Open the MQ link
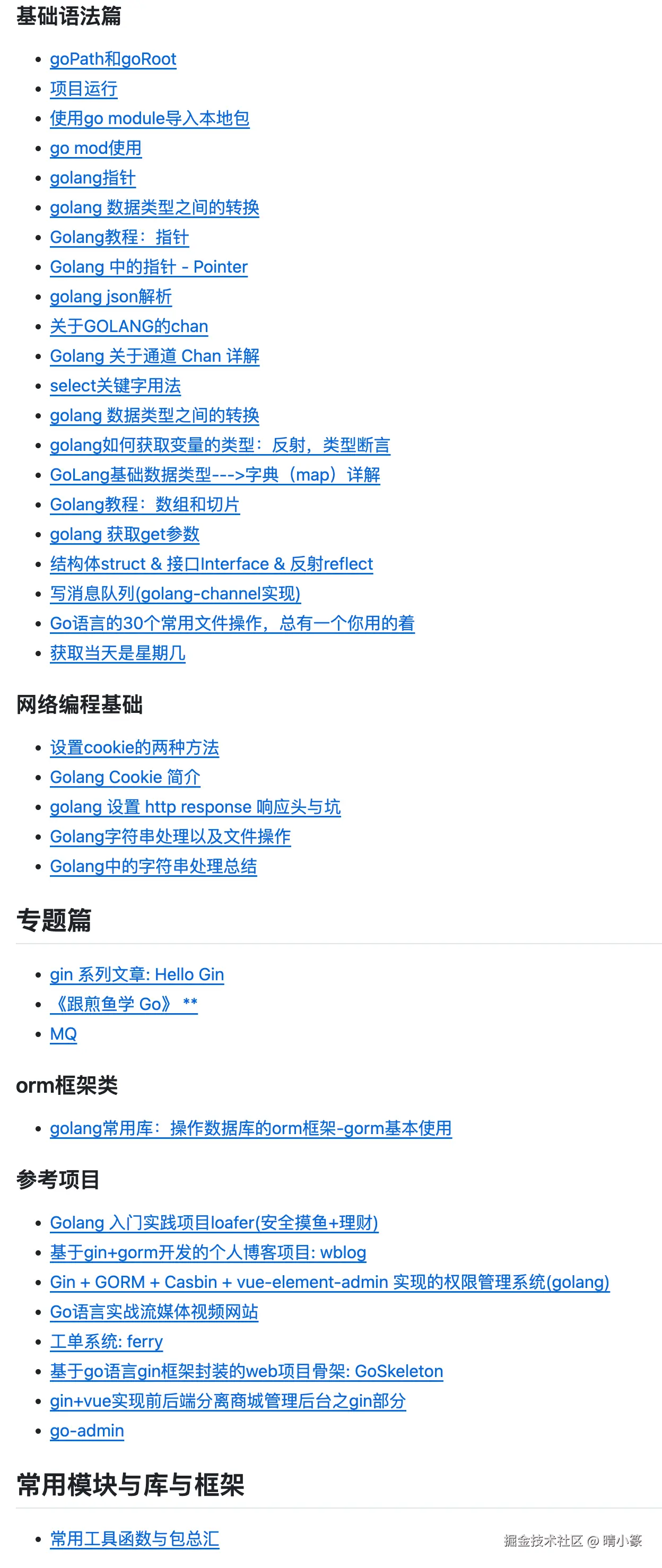The width and height of the screenshot is (662, 1568). tap(63, 1034)
